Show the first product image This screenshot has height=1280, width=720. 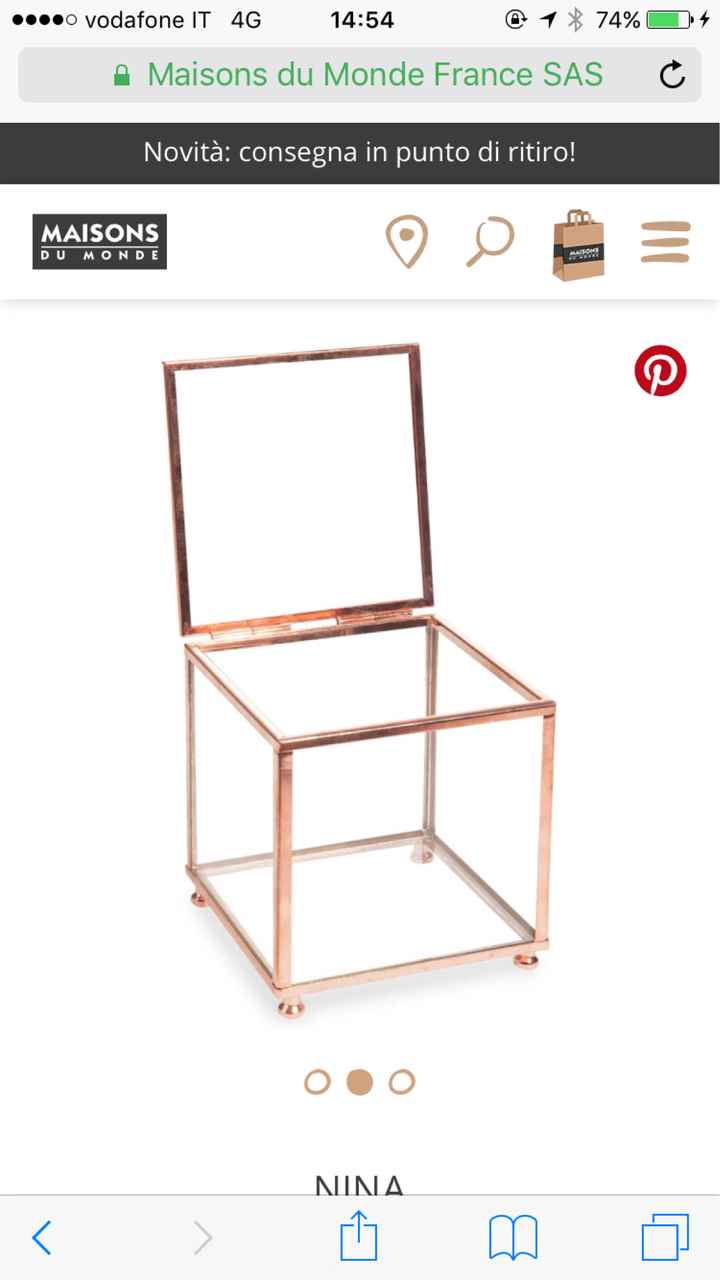[x=317, y=1082]
